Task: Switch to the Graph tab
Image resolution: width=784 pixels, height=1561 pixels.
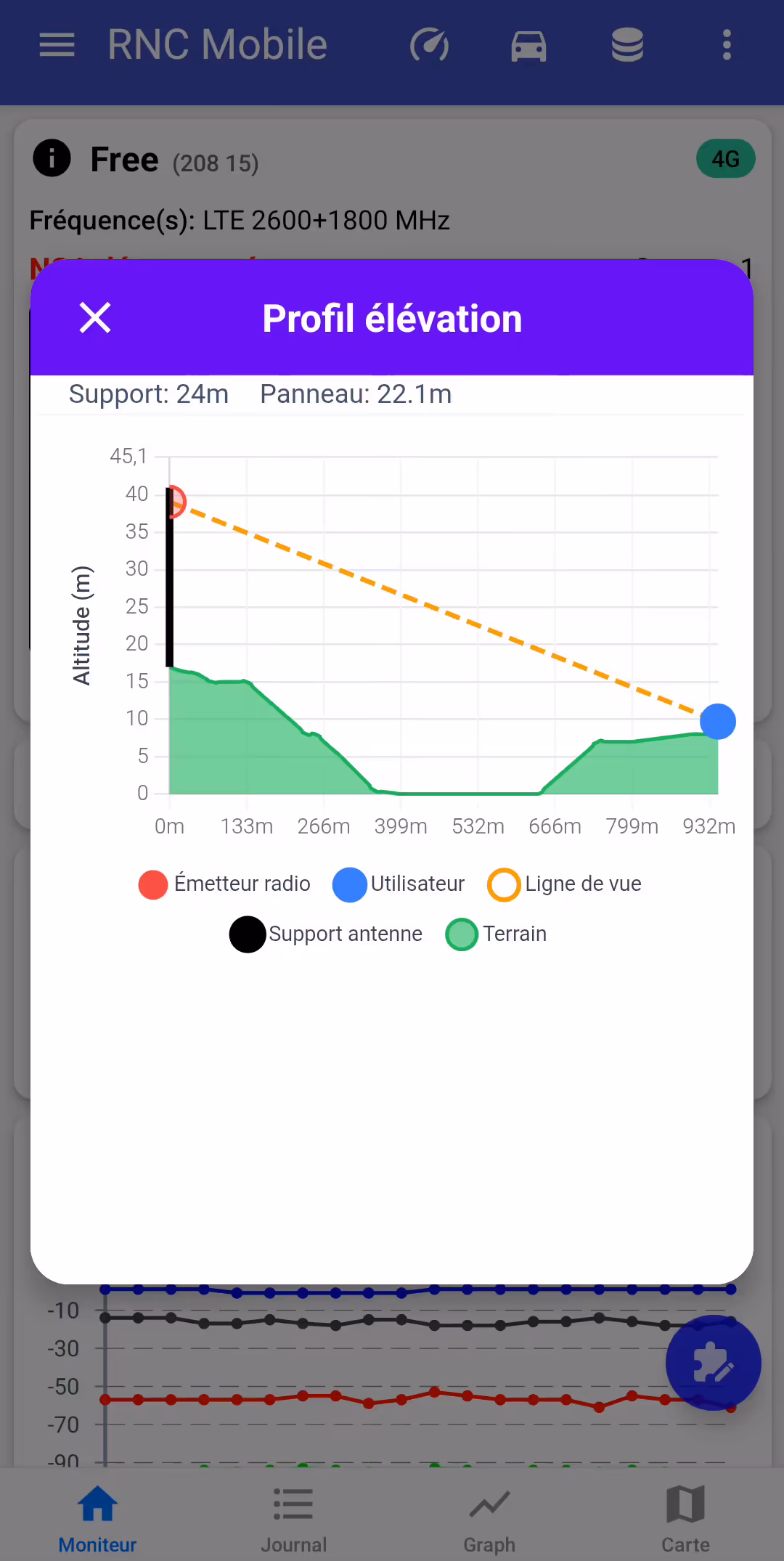Action: click(x=489, y=1517)
